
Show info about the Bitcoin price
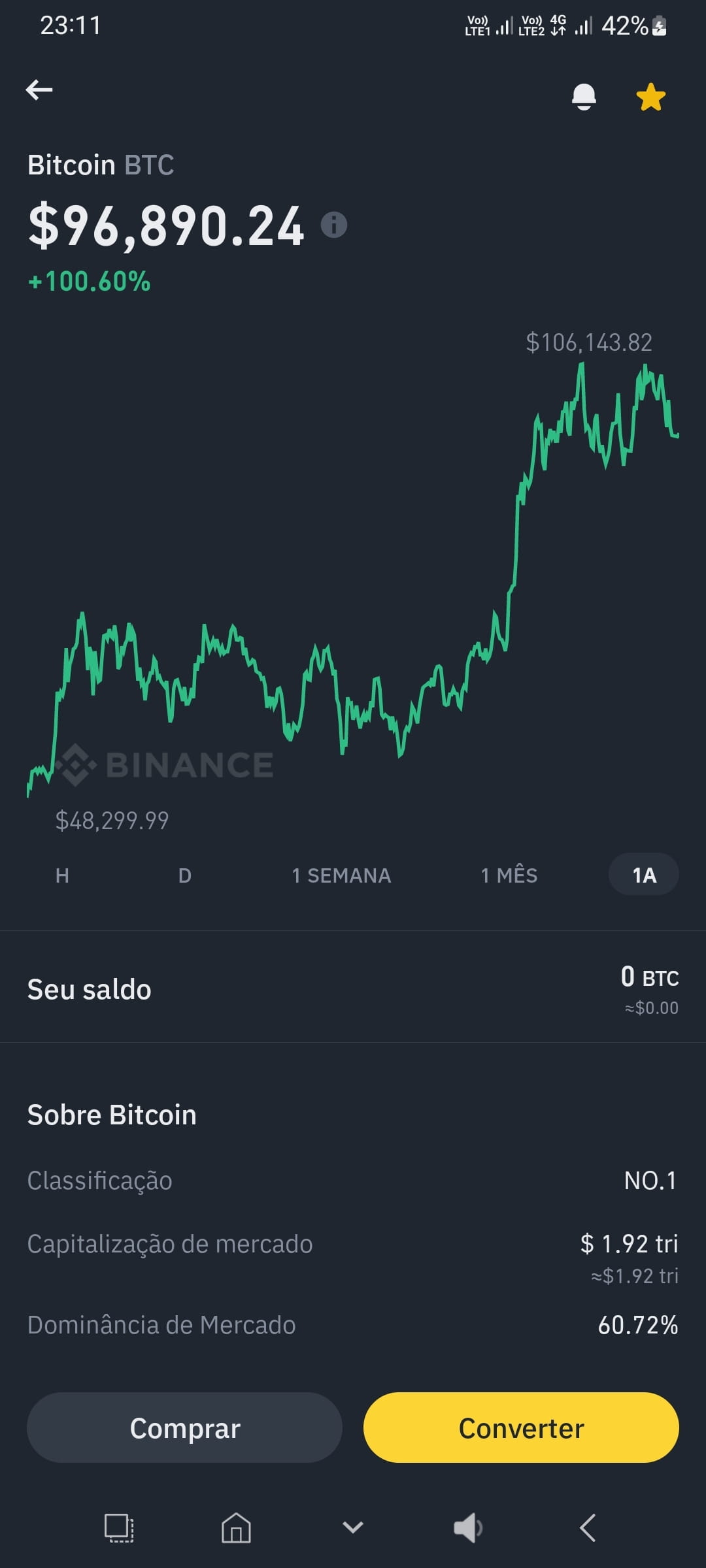pos(334,225)
